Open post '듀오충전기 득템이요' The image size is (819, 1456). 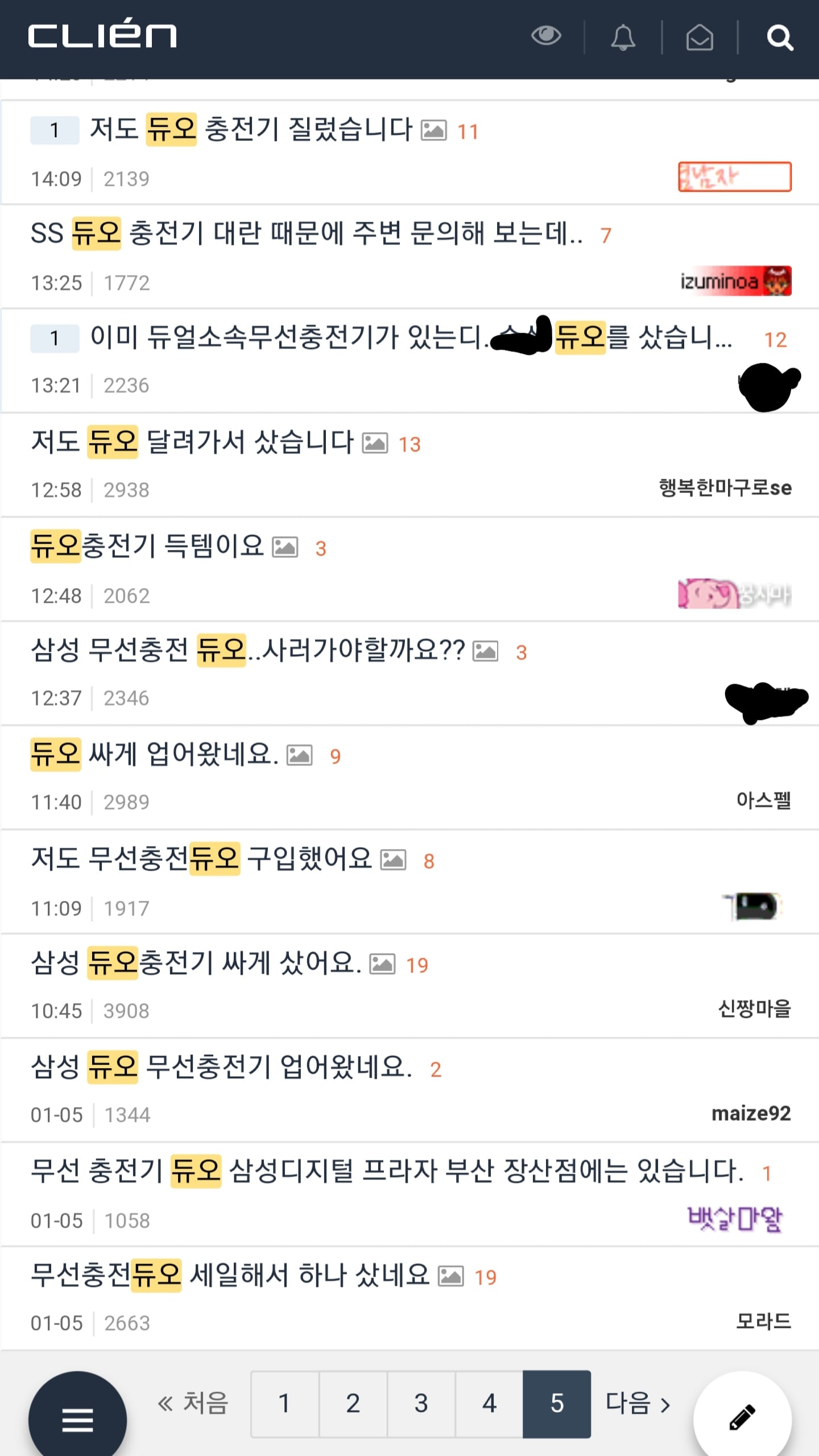tap(147, 546)
